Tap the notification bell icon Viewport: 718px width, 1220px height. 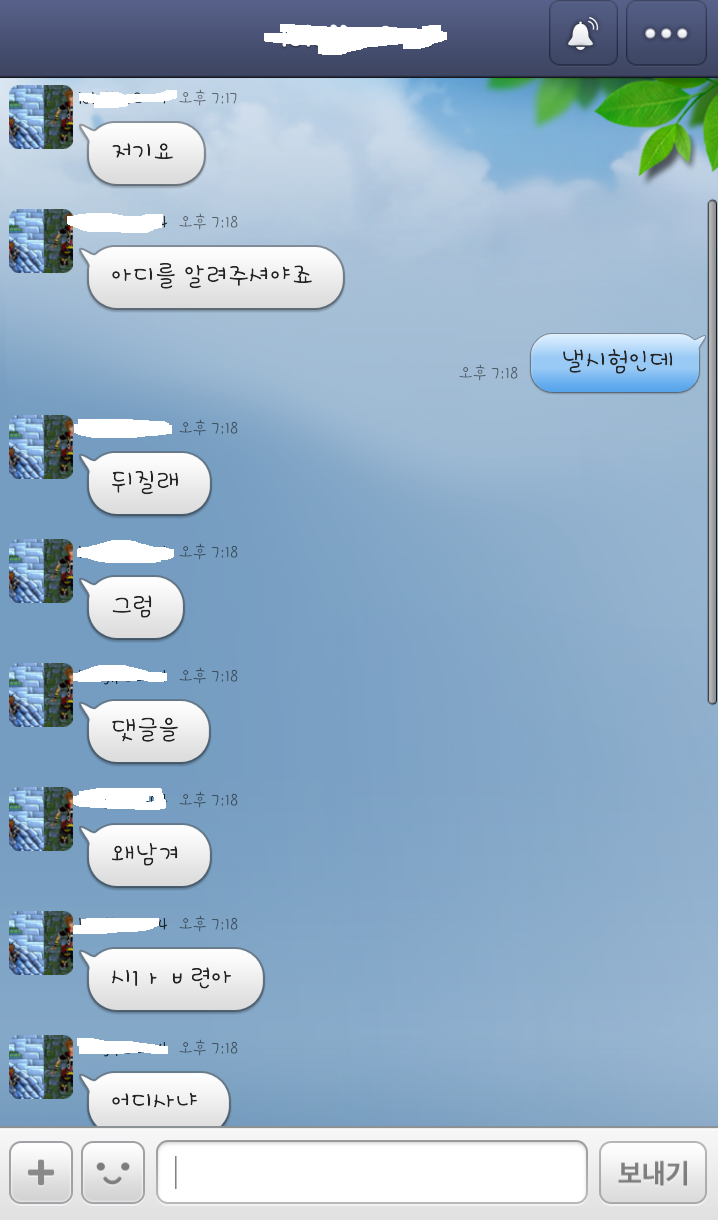(583, 33)
